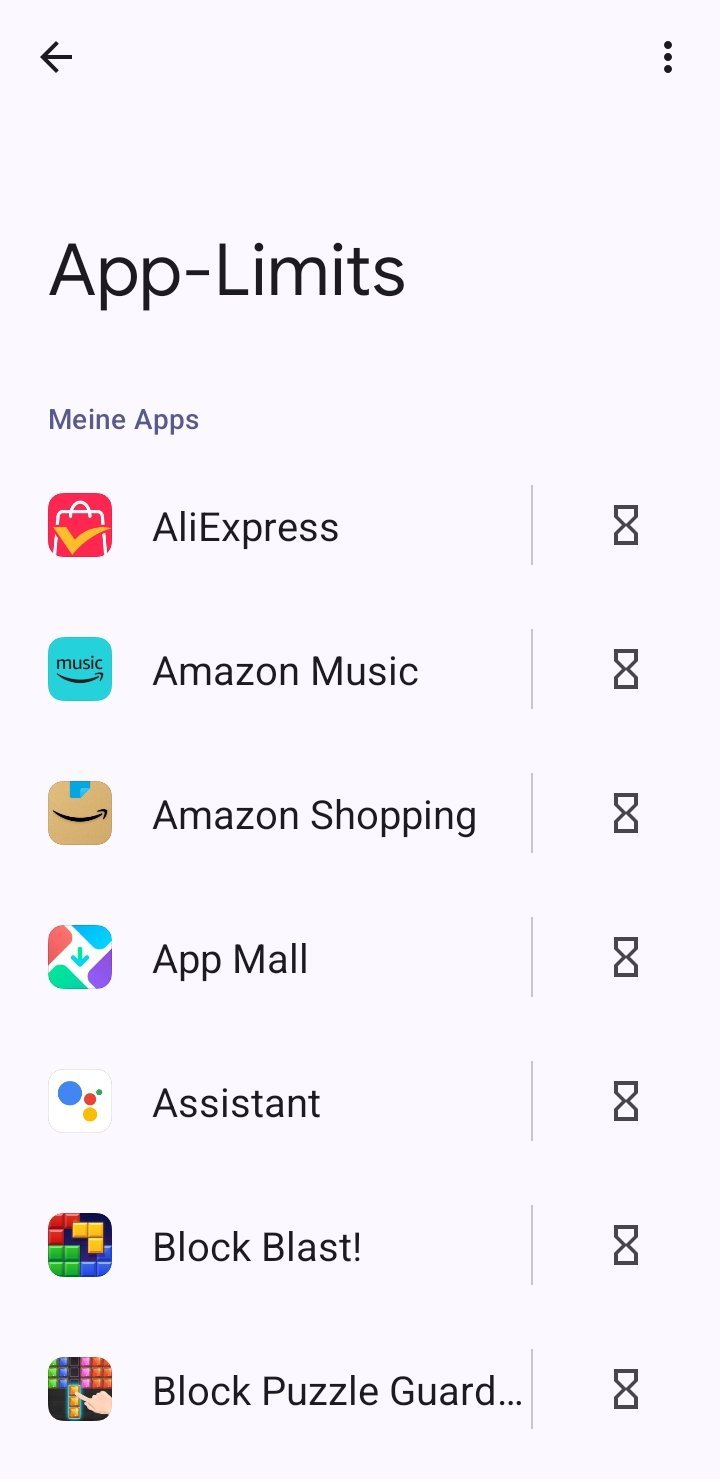Set an app limit for Assistant
Image resolution: width=720 pixels, height=1482 pixels.
[x=626, y=1102]
